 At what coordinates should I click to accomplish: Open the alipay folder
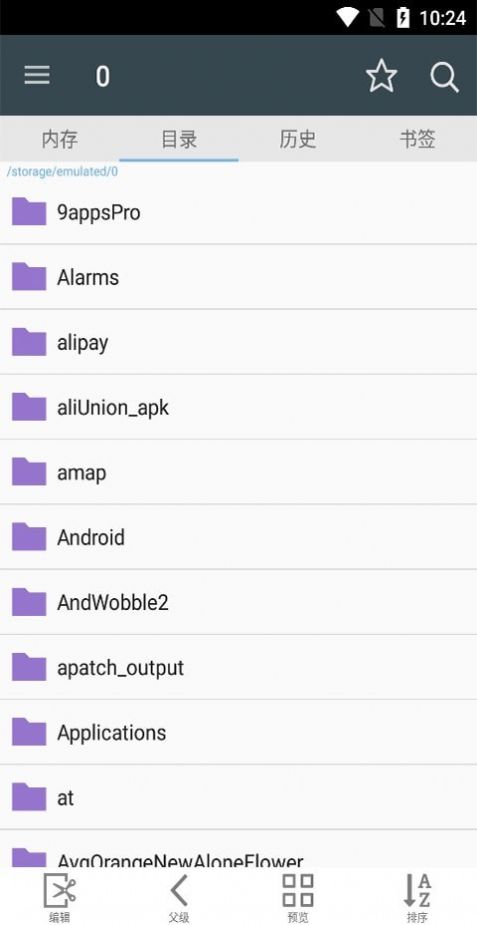point(238,342)
